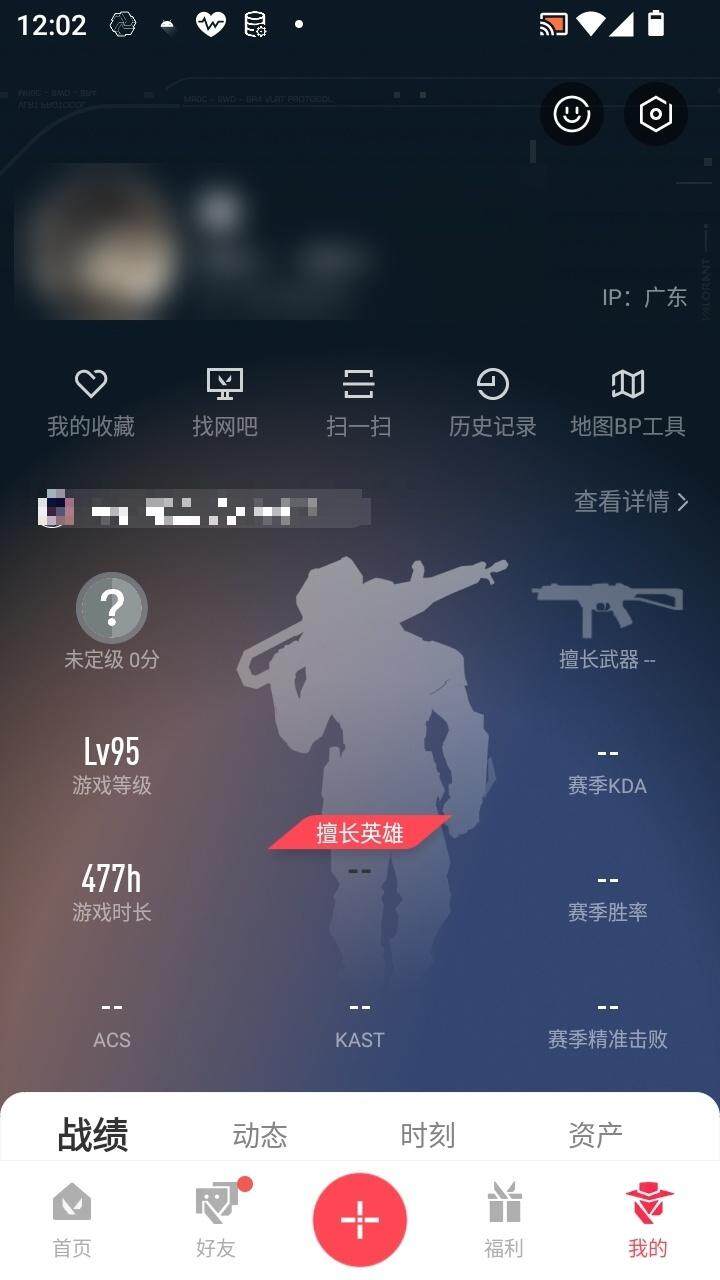Switch to the 战绩 tab
720x1280 pixels.
pyautogui.click(x=93, y=1135)
